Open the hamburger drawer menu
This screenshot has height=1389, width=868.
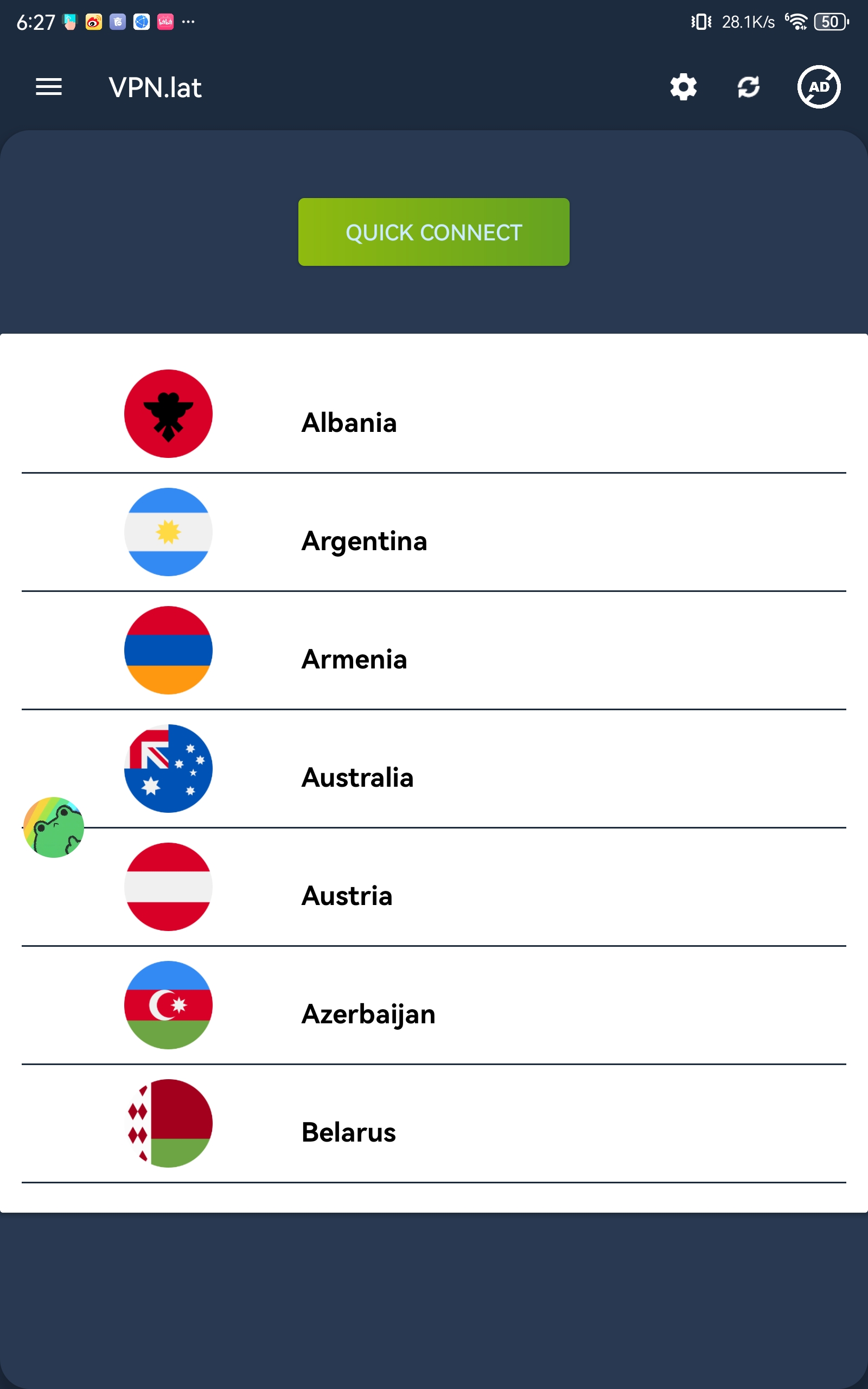click(x=49, y=87)
